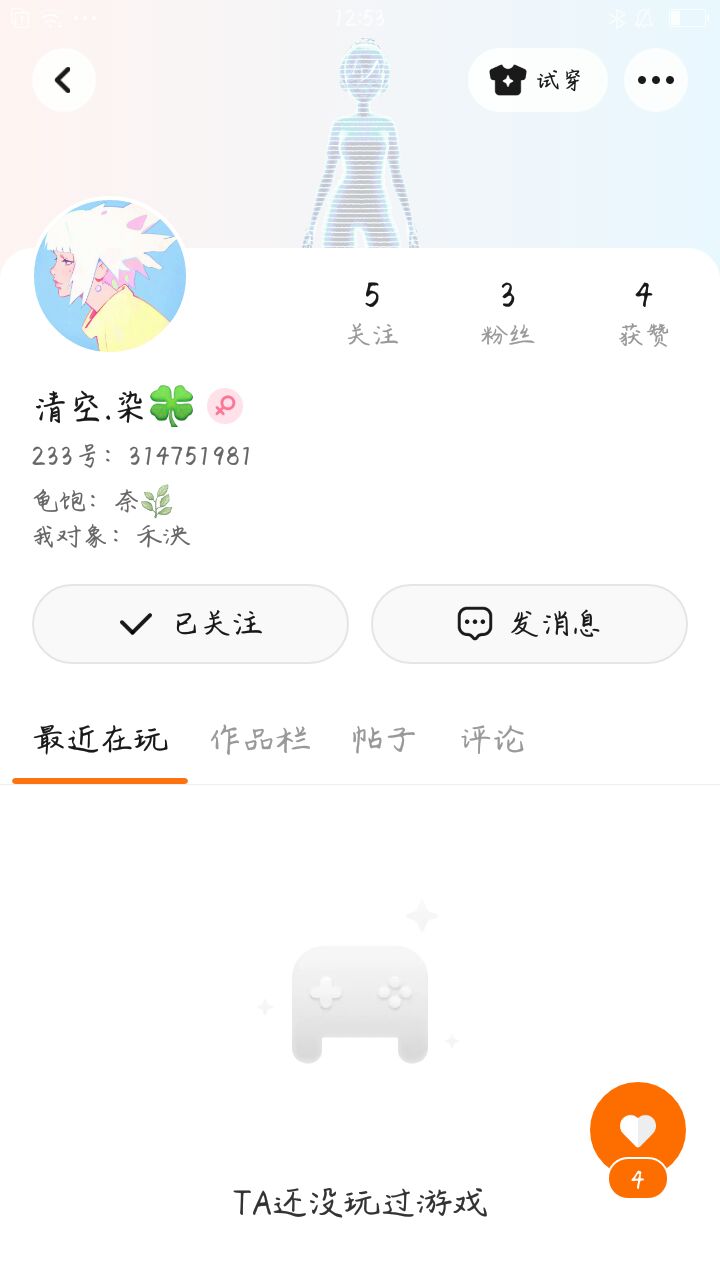Open the 帖子 tab
Viewport: 720px width, 1280px height.
(384, 740)
